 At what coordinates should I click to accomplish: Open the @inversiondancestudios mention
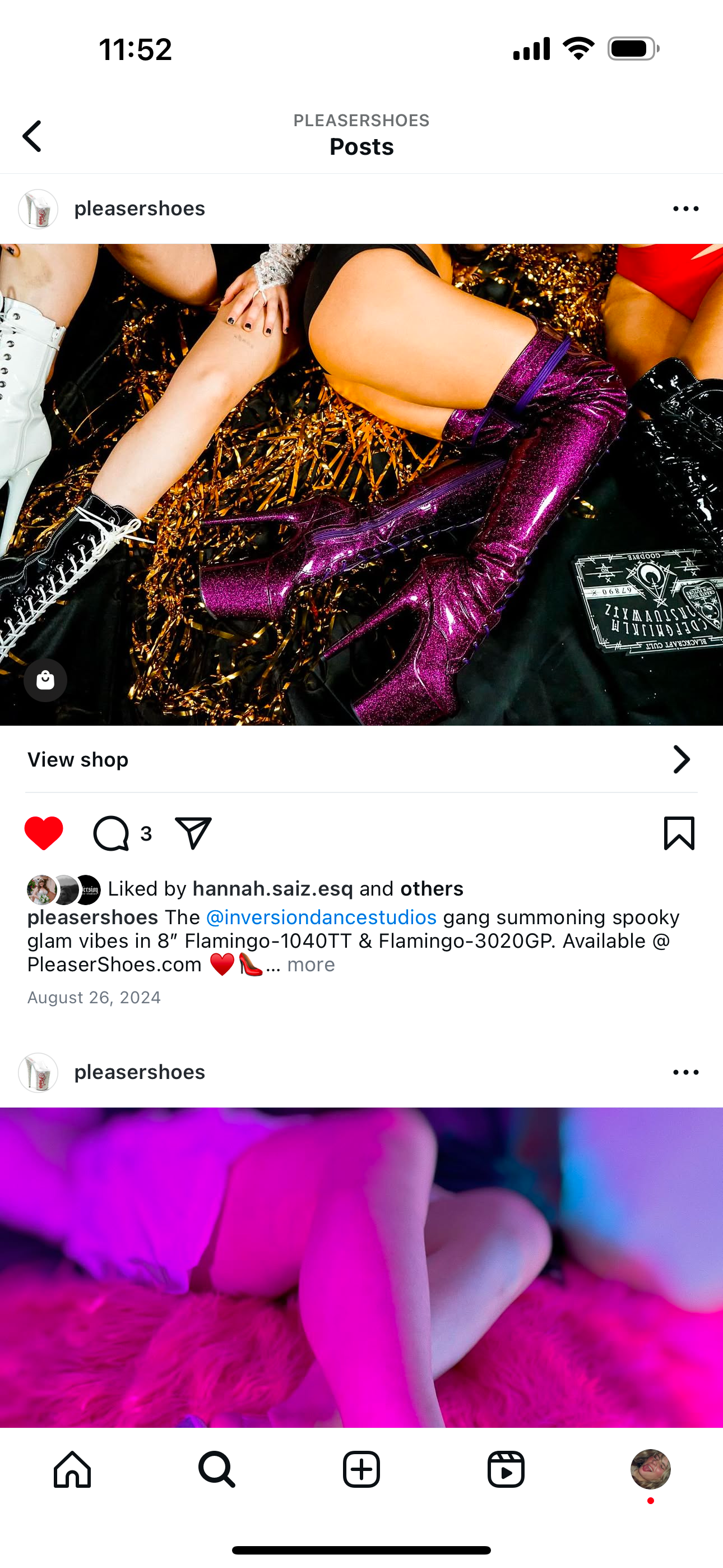point(321,917)
